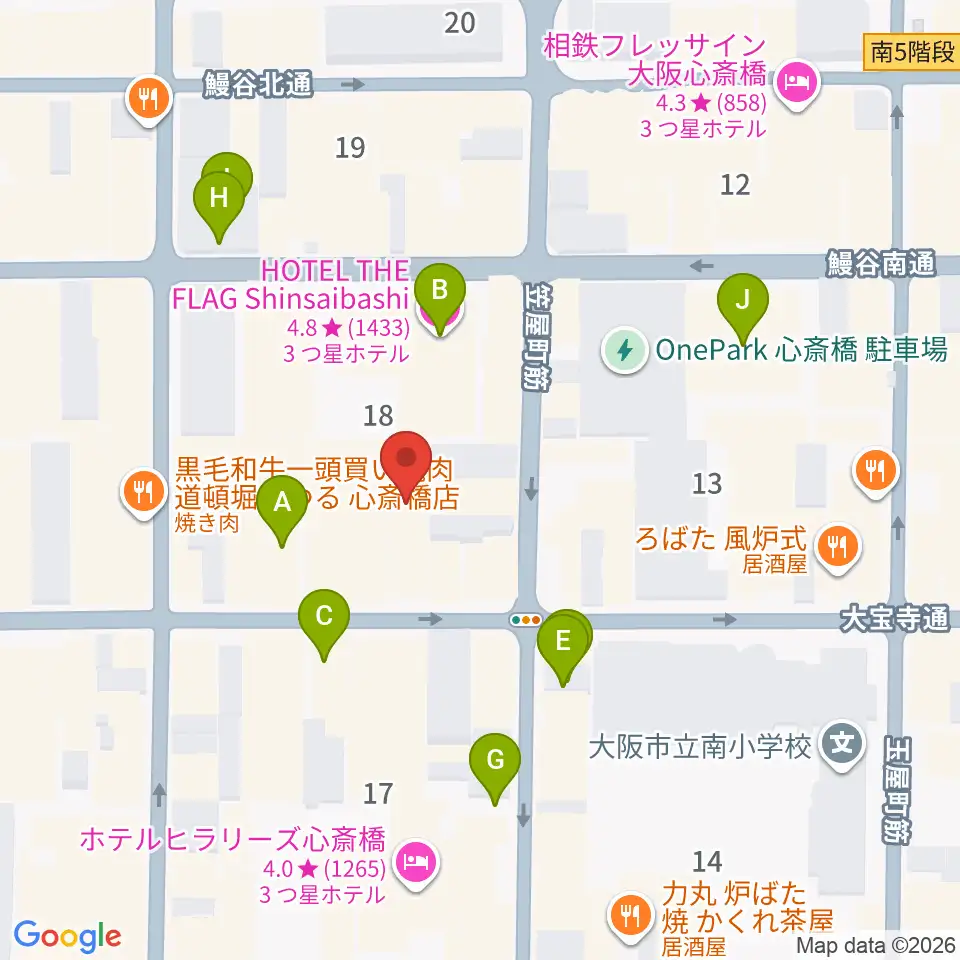
Task: Open ろばた 風炉式 restaurant pin
Action: coord(838,547)
